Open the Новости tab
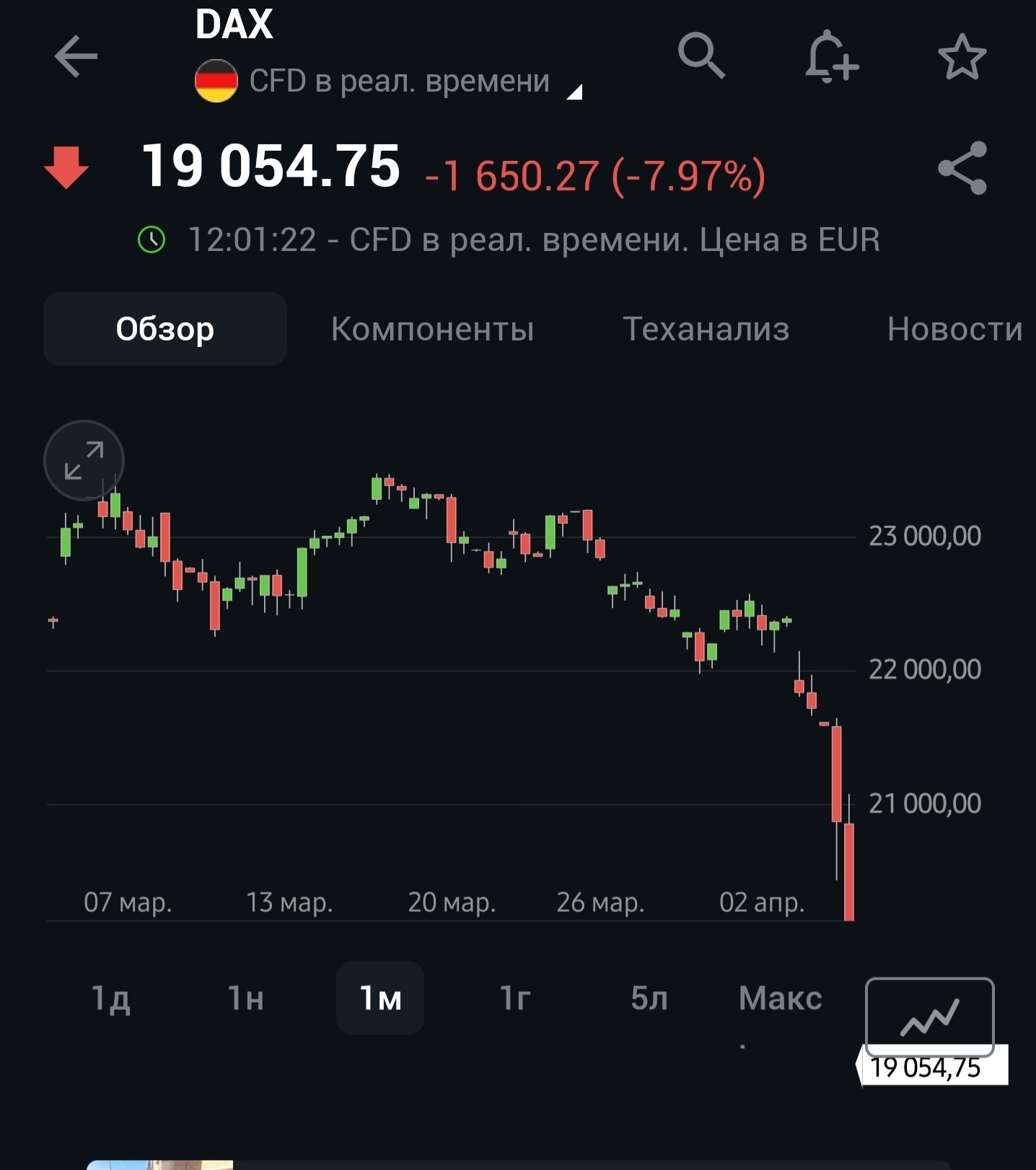This screenshot has height=1170, width=1036. click(x=954, y=329)
